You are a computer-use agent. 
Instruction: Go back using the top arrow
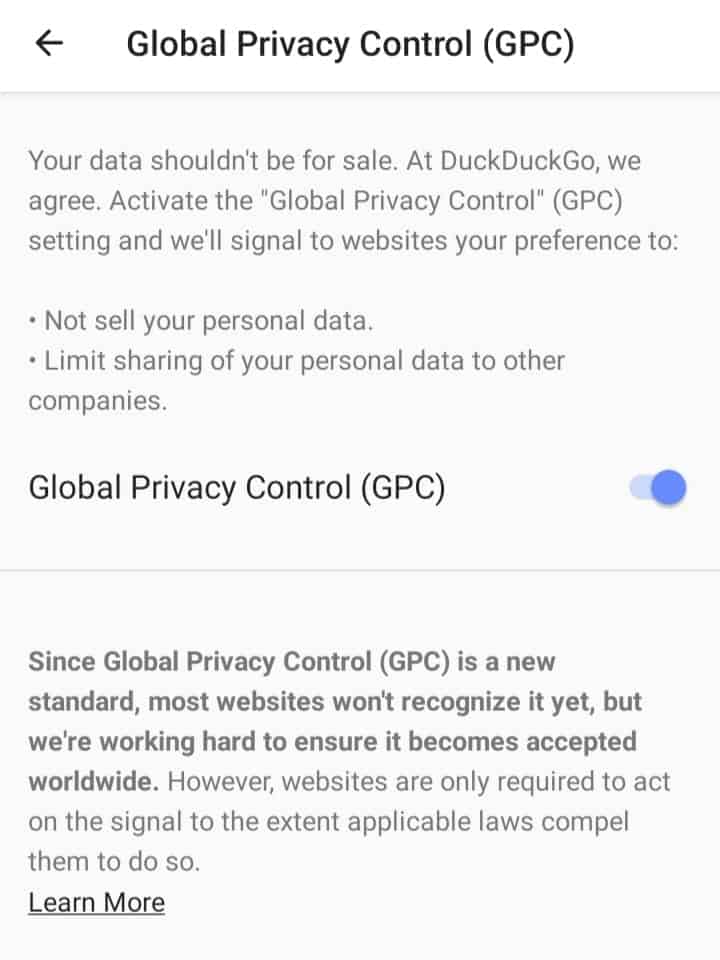pyautogui.click(x=49, y=44)
